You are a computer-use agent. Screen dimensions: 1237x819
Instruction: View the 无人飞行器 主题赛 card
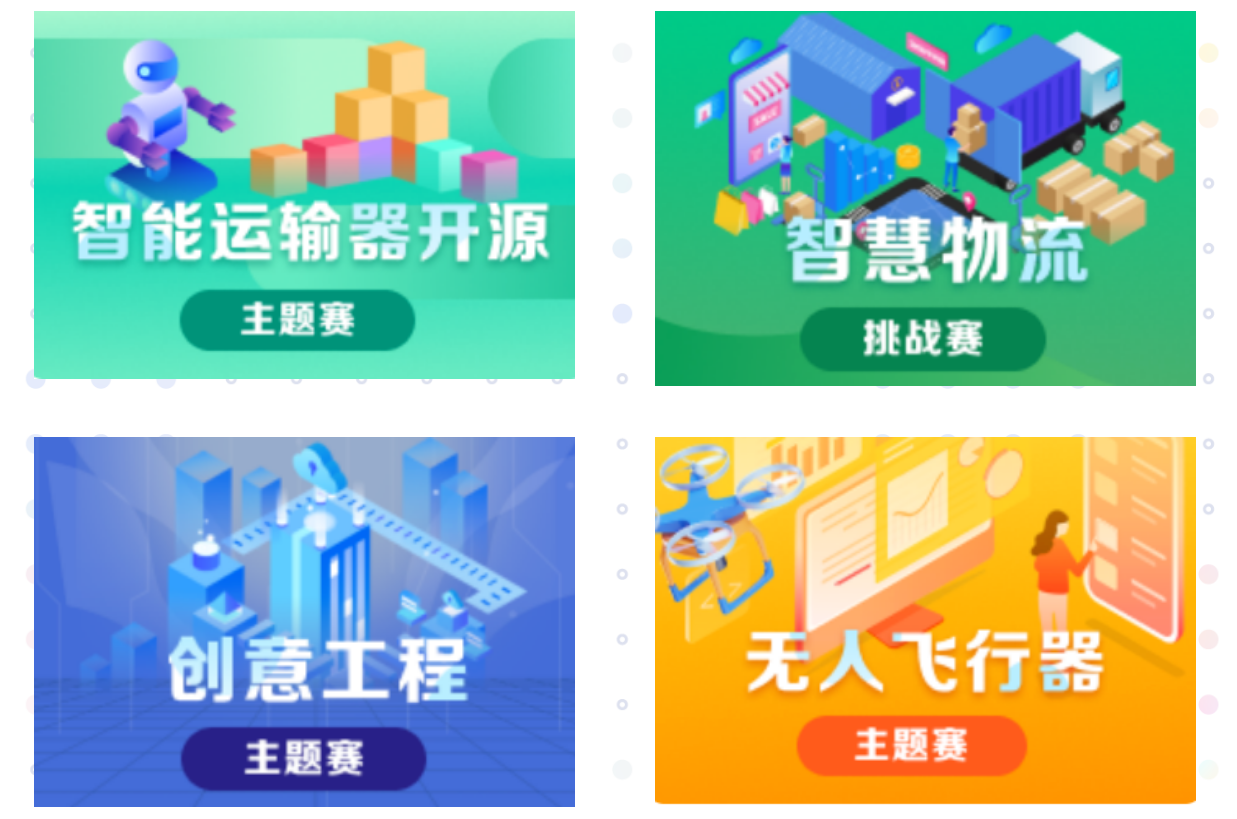tap(925, 620)
